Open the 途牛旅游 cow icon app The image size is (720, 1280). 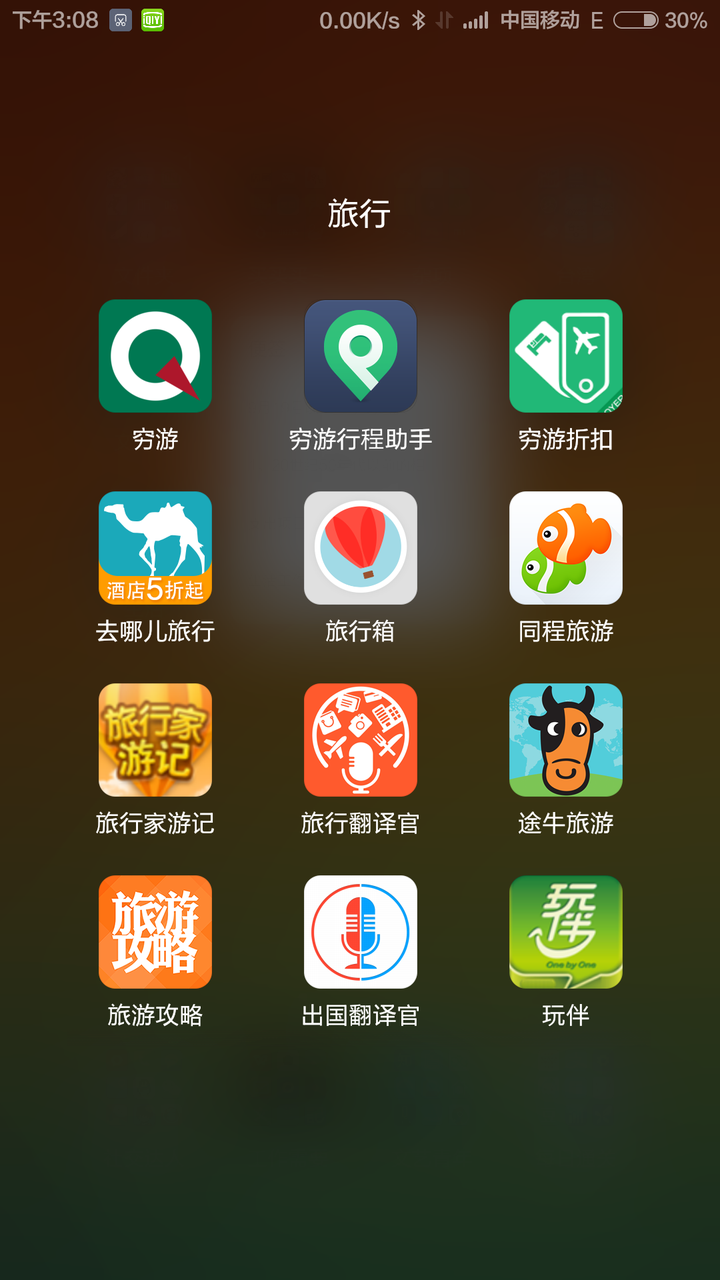565,740
